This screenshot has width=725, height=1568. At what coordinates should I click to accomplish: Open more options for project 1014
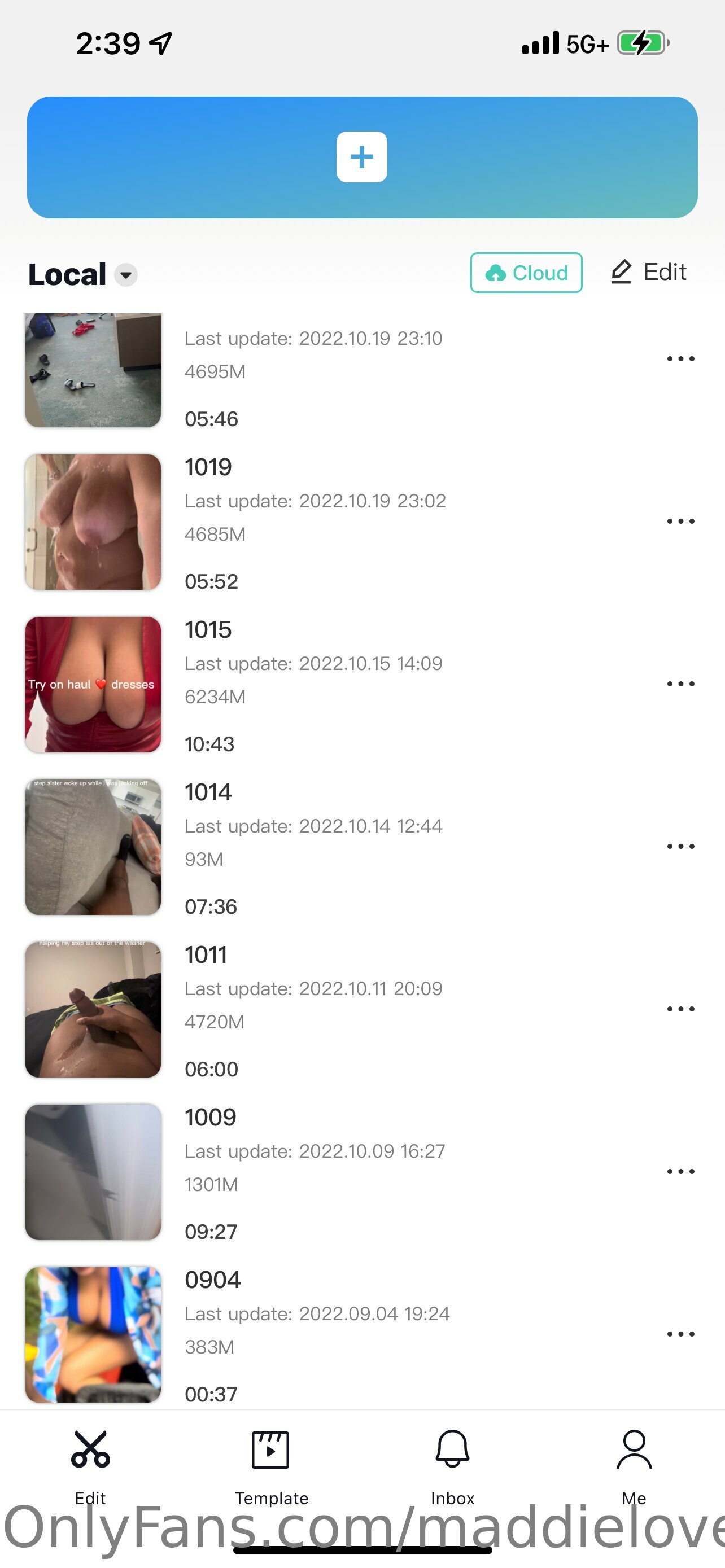(x=680, y=847)
